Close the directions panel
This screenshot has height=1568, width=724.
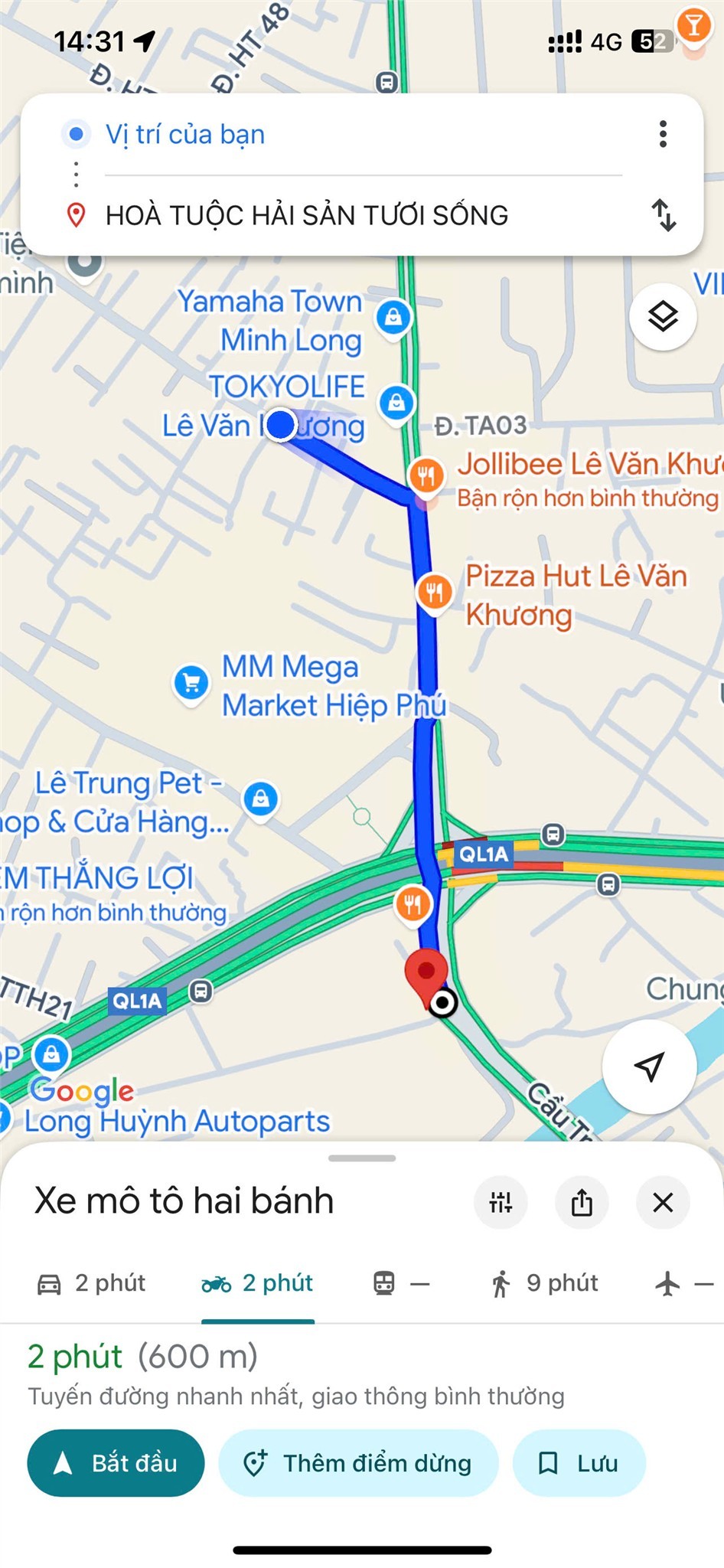pos(663,1202)
